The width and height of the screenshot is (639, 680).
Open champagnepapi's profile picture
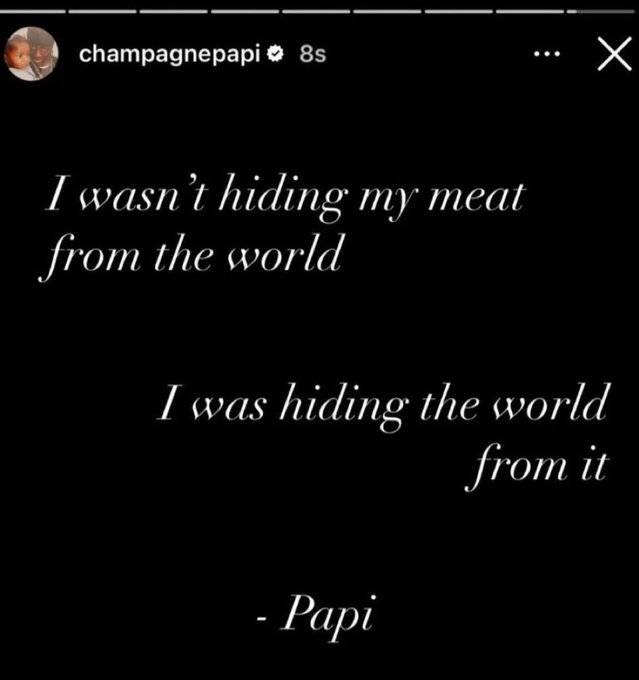point(29,55)
